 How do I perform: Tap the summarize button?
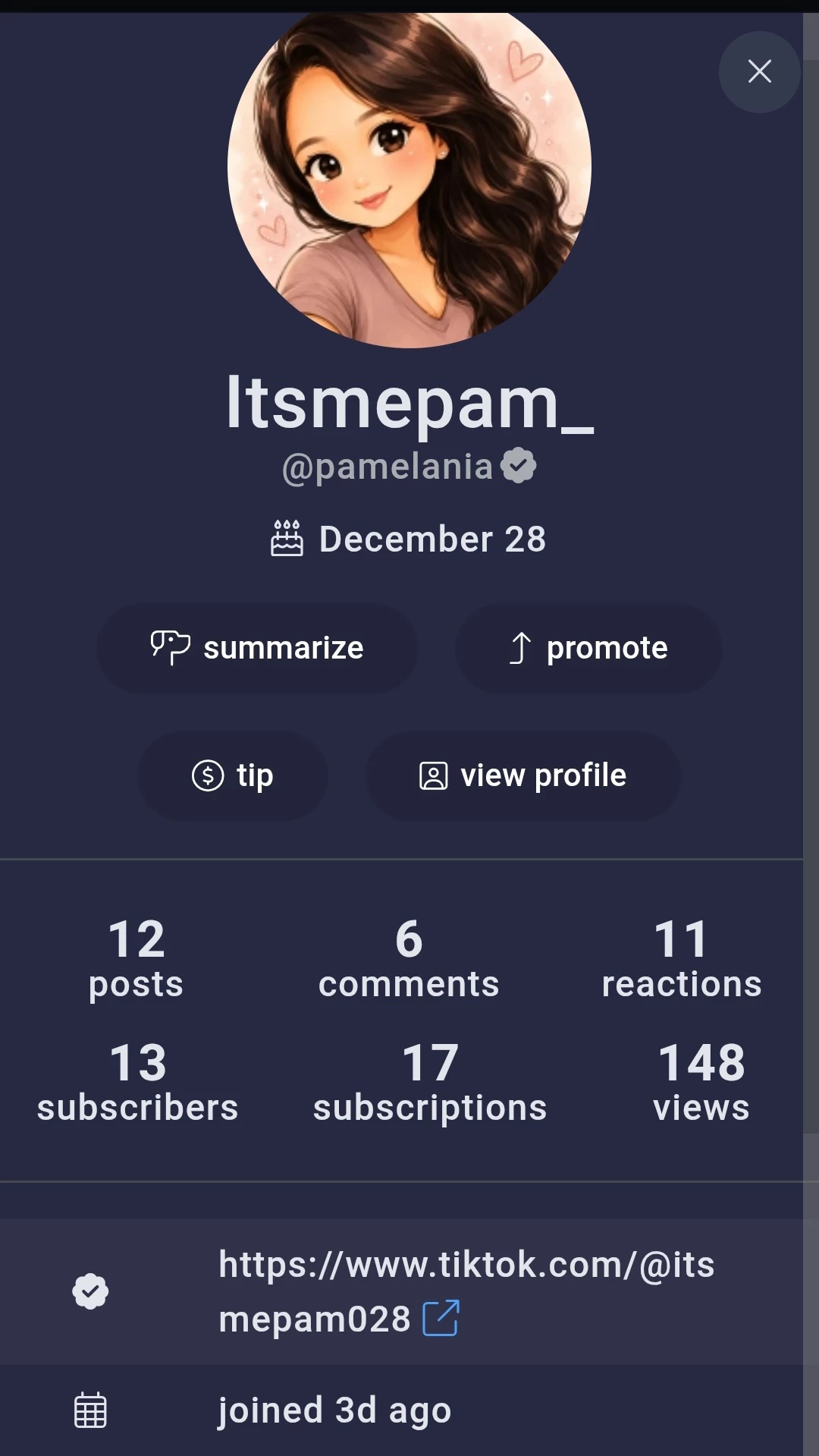tap(257, 648)
